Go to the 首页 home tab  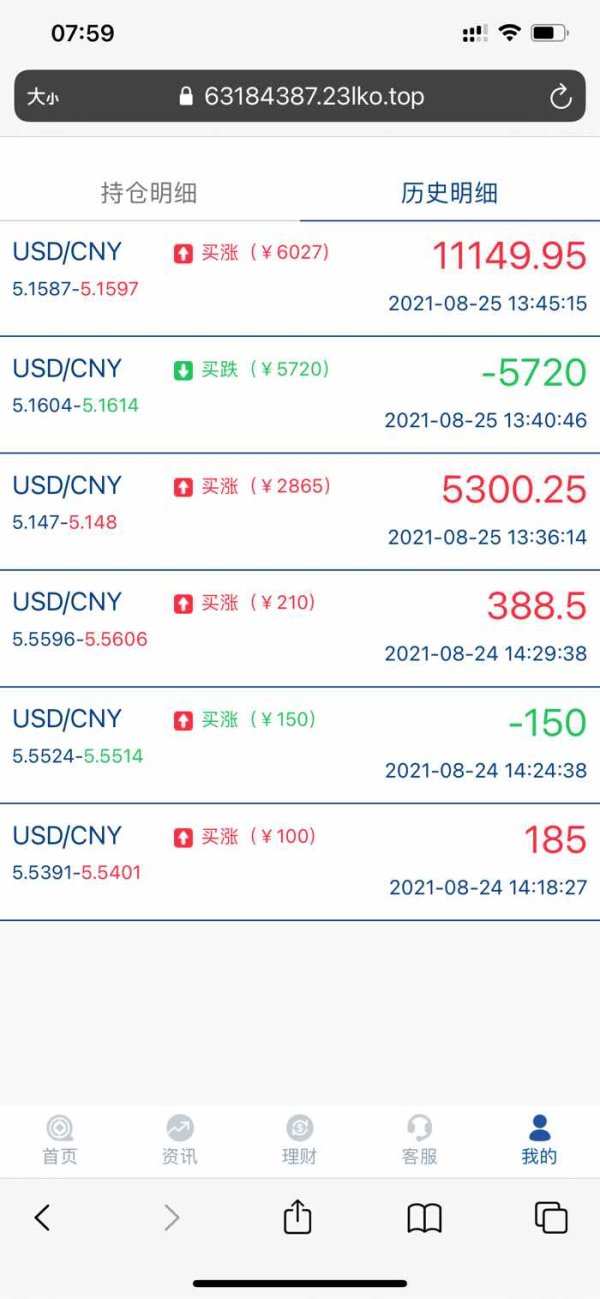(60, 1141)
